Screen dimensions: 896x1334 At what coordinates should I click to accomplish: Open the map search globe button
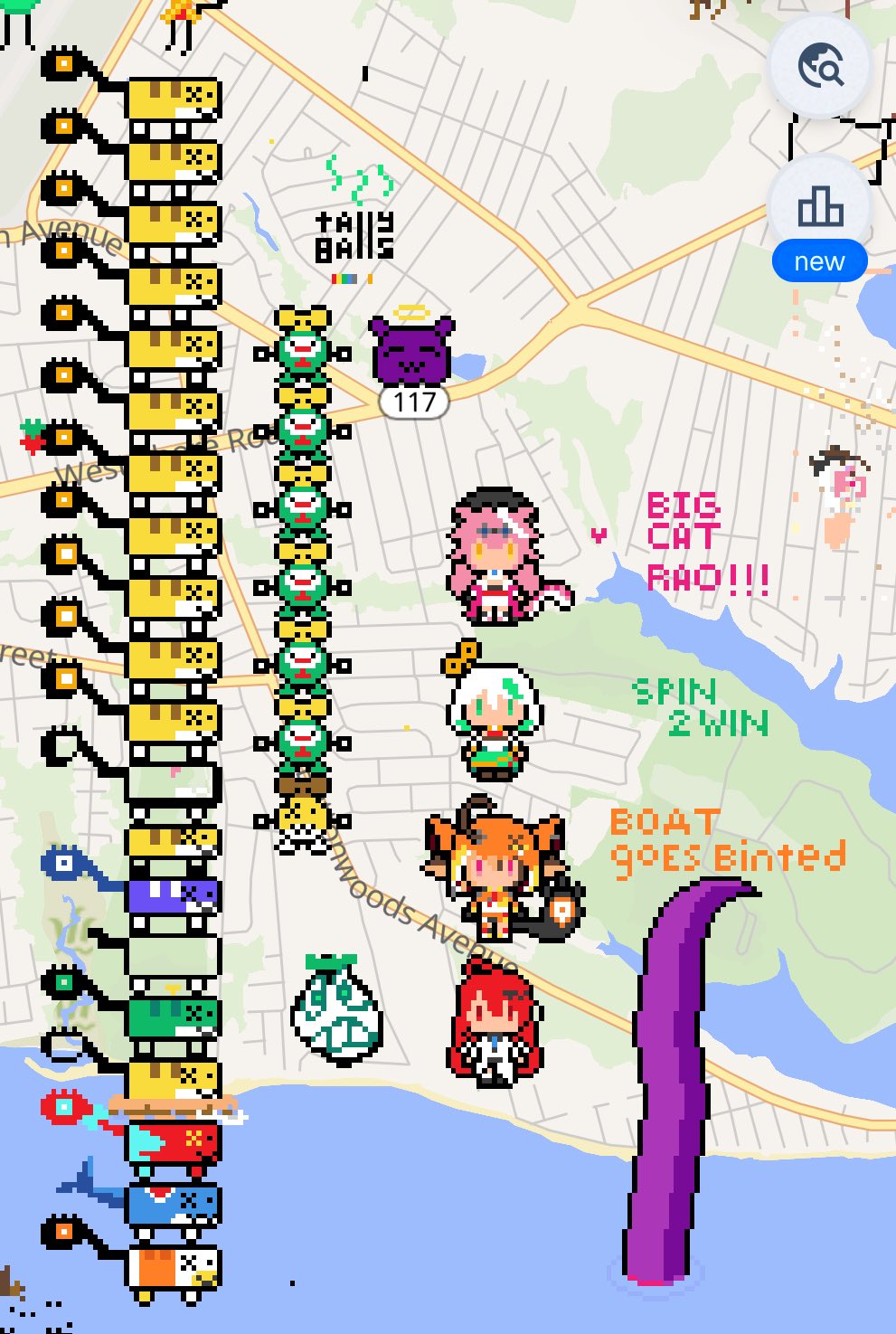[x=819, y=66]
